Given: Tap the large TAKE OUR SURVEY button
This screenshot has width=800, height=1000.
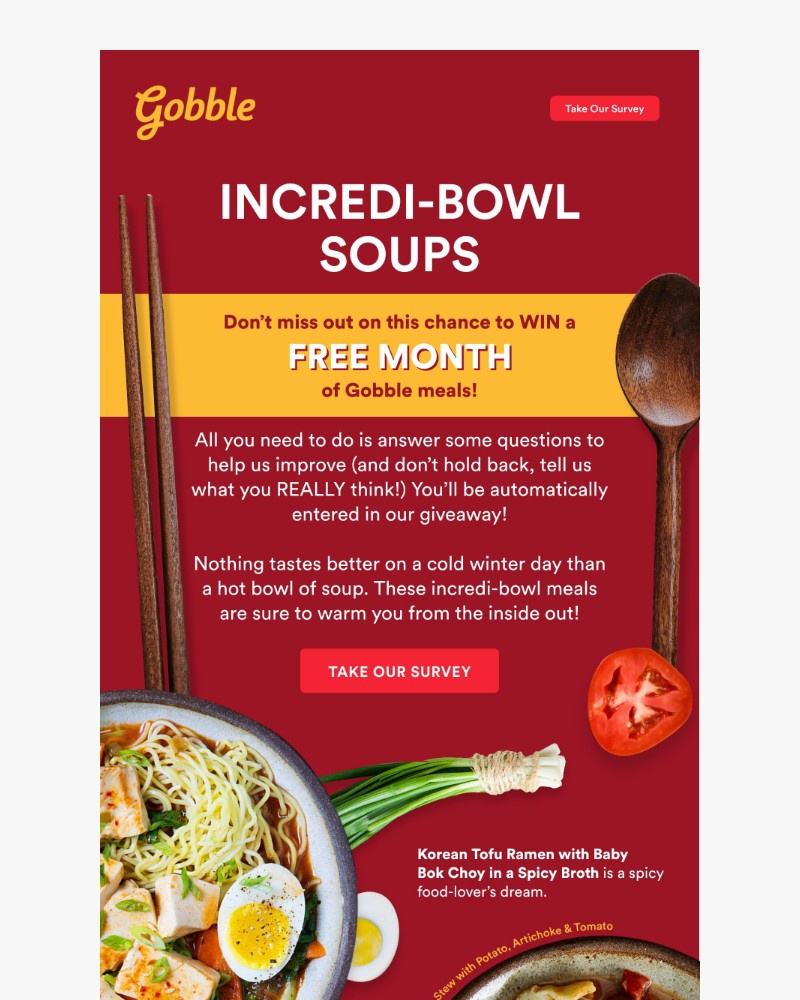Looking at the screenshot, I should (x=399, y=671).
